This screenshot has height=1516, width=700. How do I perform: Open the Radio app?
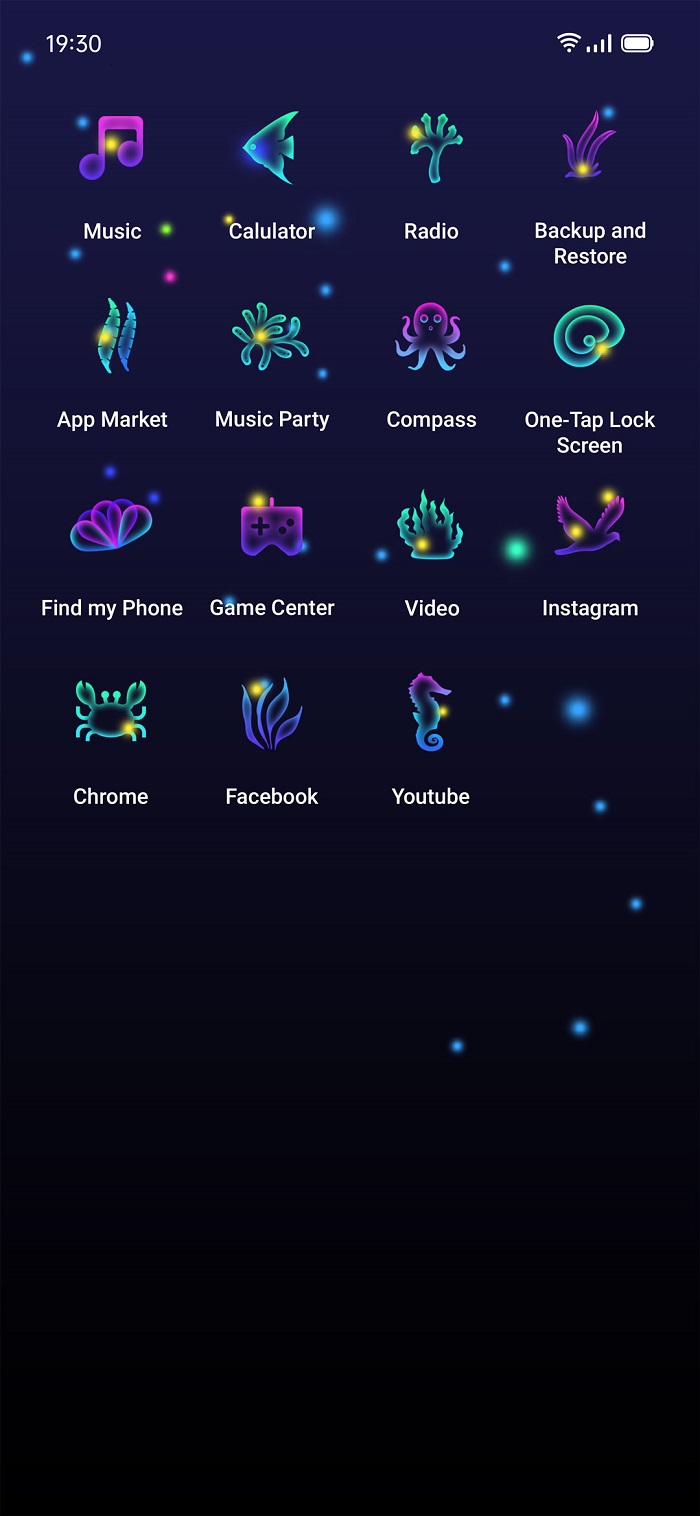pyautogui.click(x=431, y=149)
